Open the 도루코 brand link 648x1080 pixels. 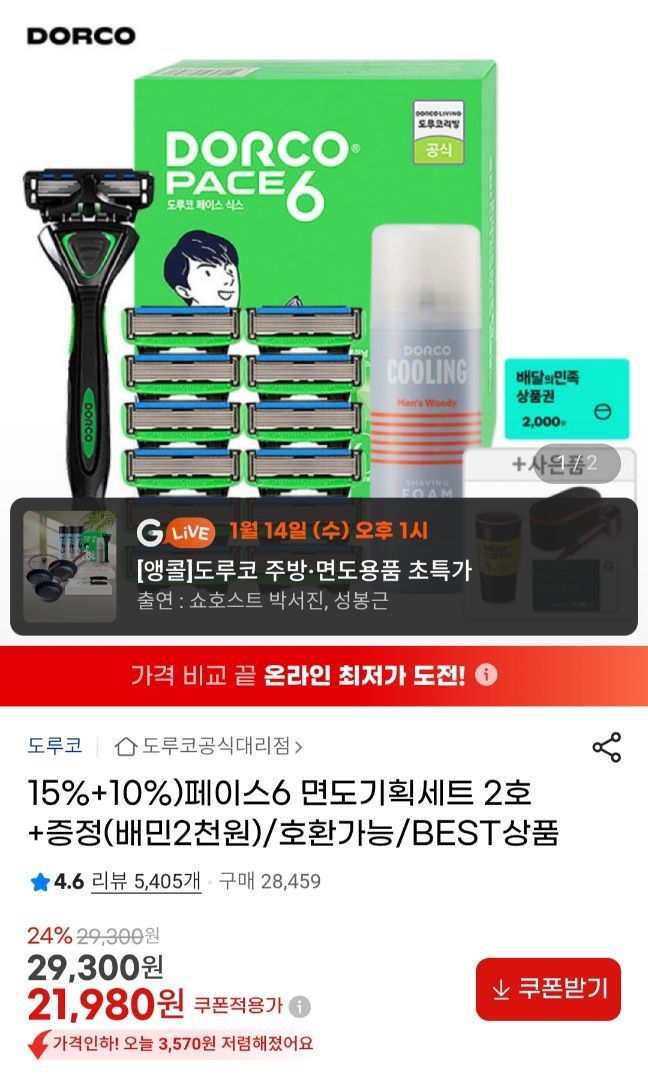(54, 746)
